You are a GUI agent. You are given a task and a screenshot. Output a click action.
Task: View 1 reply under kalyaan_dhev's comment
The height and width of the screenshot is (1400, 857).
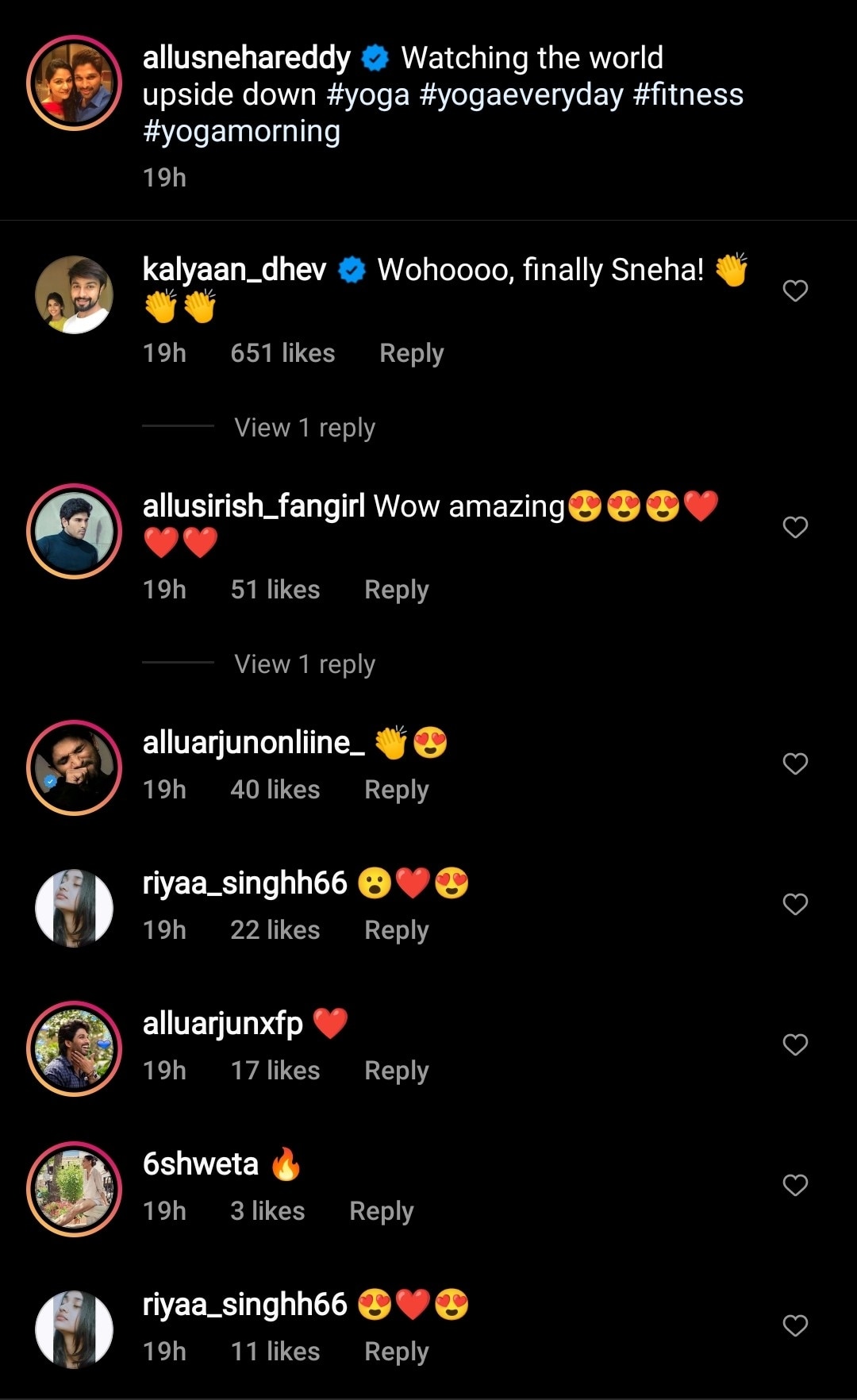click(x=304, y=428)
